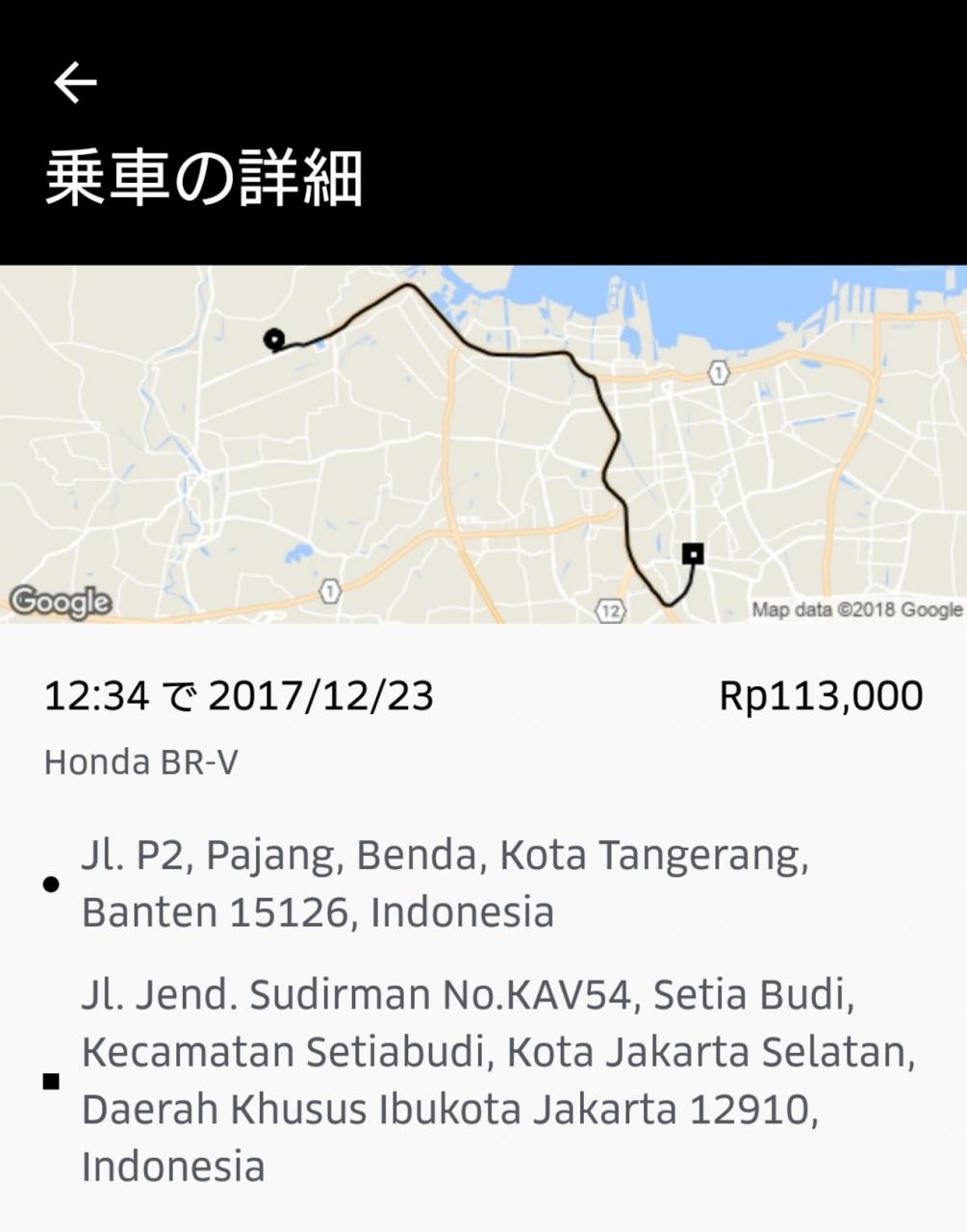967x1232 pixels.
Task: Open the trip route map
Action: click(x=483, y=444)
